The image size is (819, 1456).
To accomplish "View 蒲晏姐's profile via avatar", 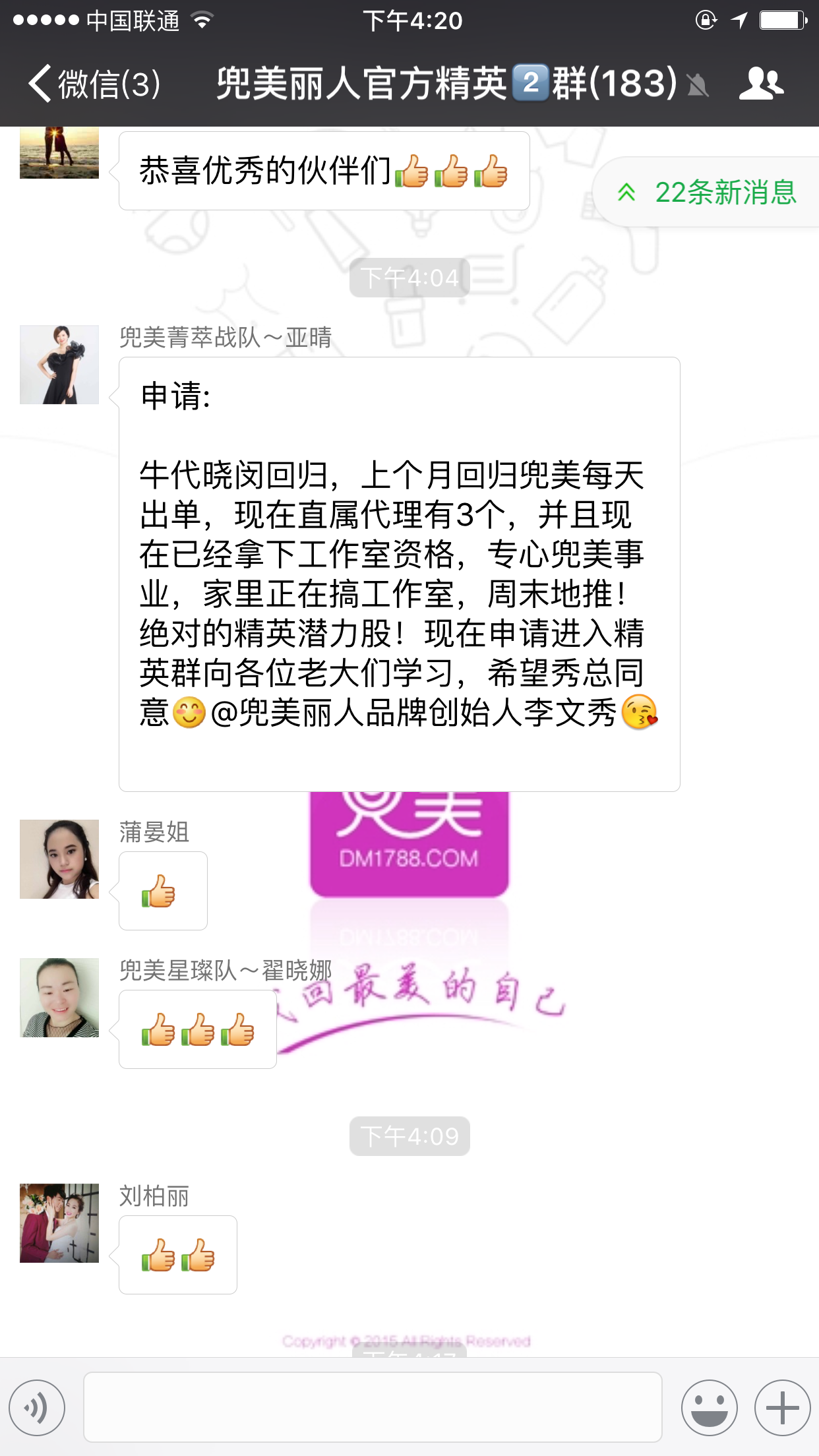I will 59,859.
